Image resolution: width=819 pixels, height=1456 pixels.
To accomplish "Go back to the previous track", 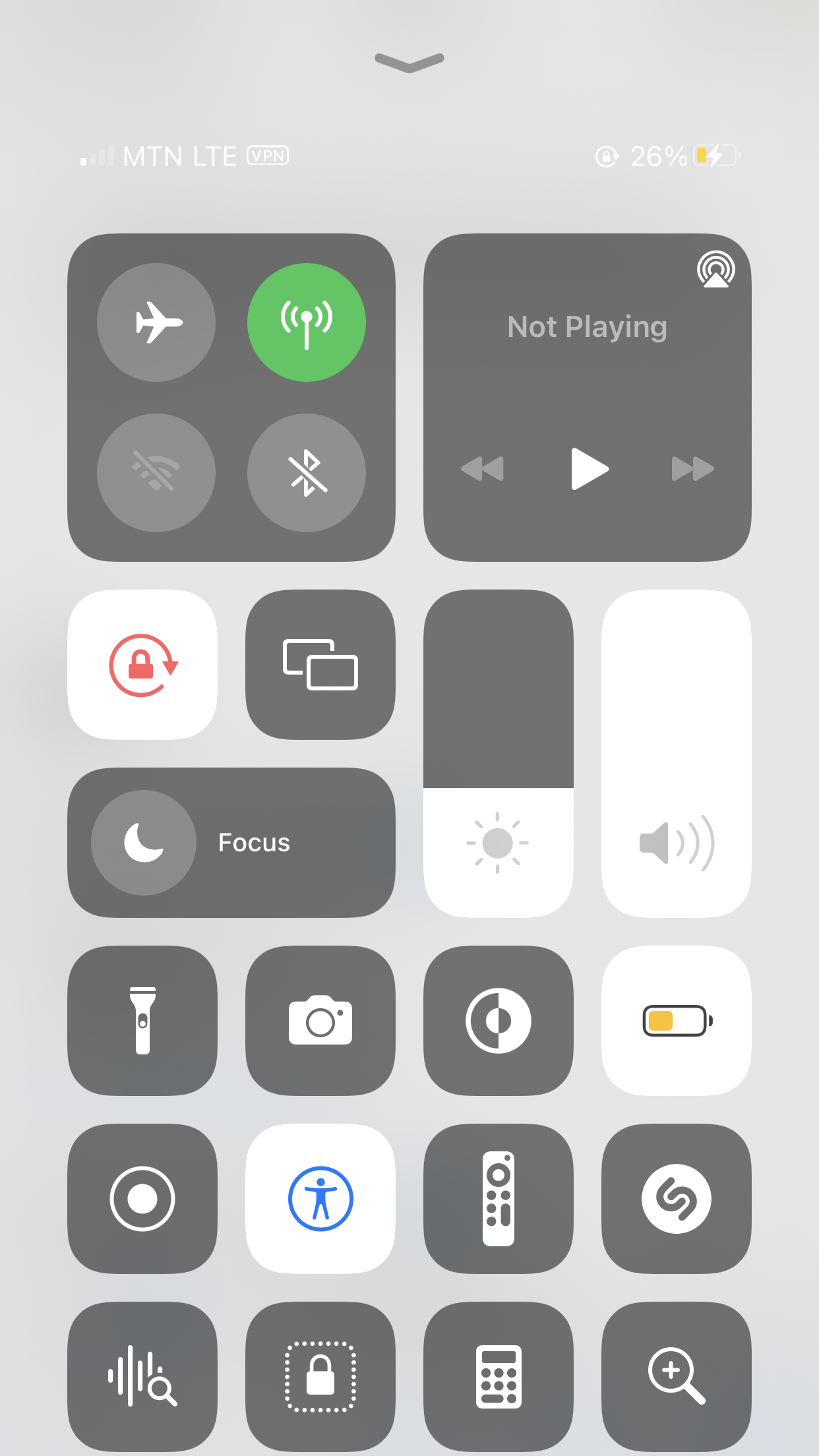I will [483, 469].
